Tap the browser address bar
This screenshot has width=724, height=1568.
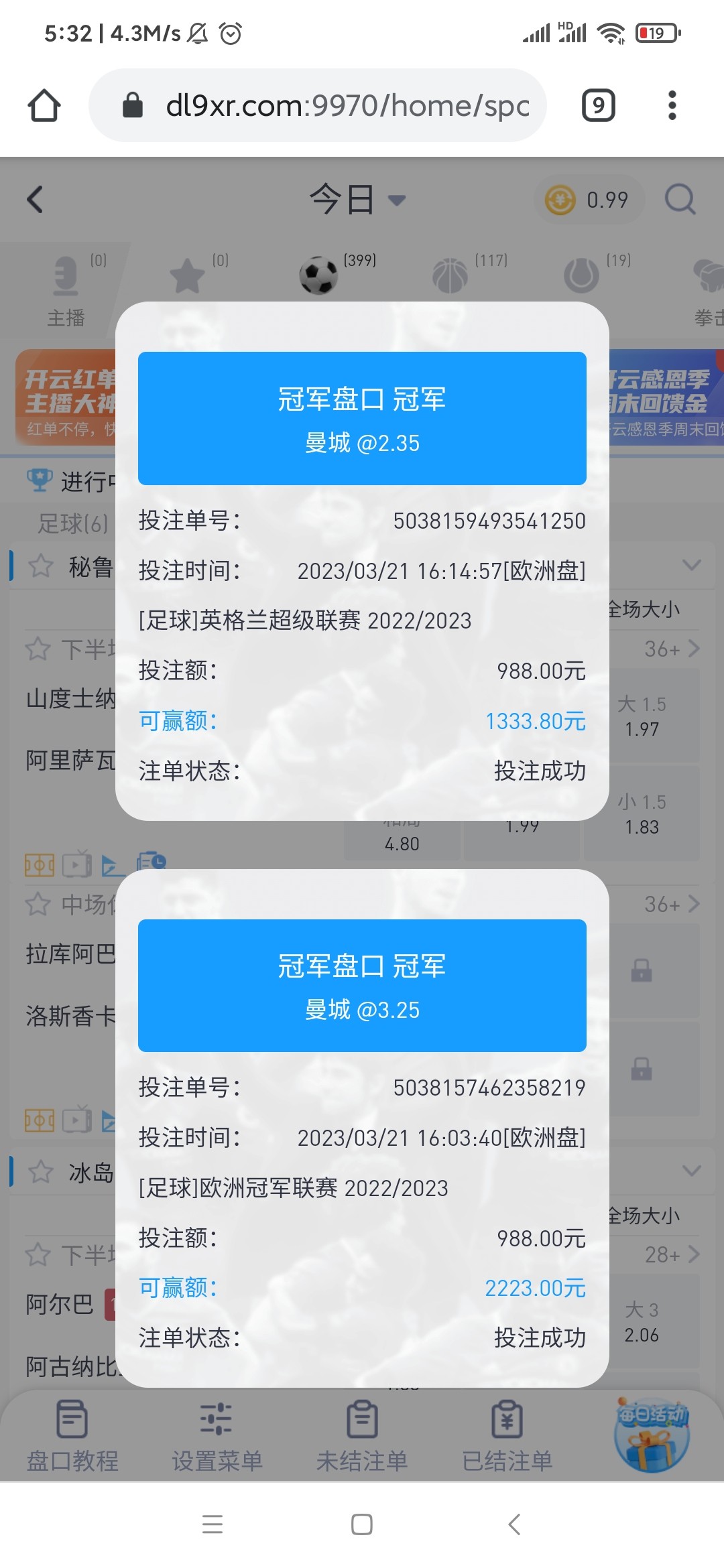(x=335, y=105)
